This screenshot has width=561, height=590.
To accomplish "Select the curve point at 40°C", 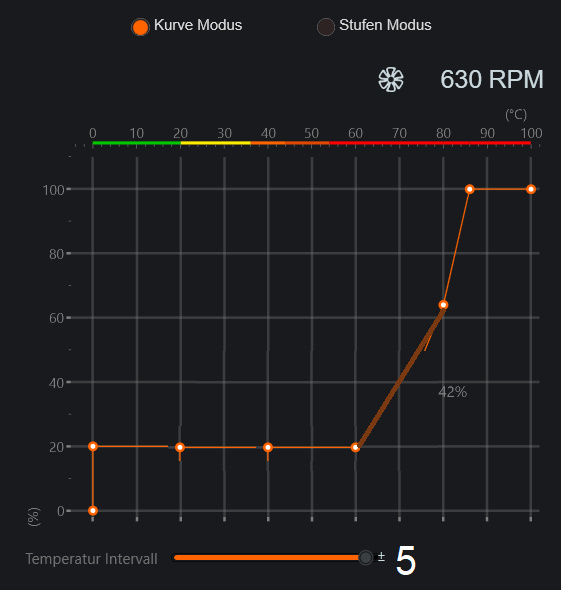I will click(x=268, y=447).
